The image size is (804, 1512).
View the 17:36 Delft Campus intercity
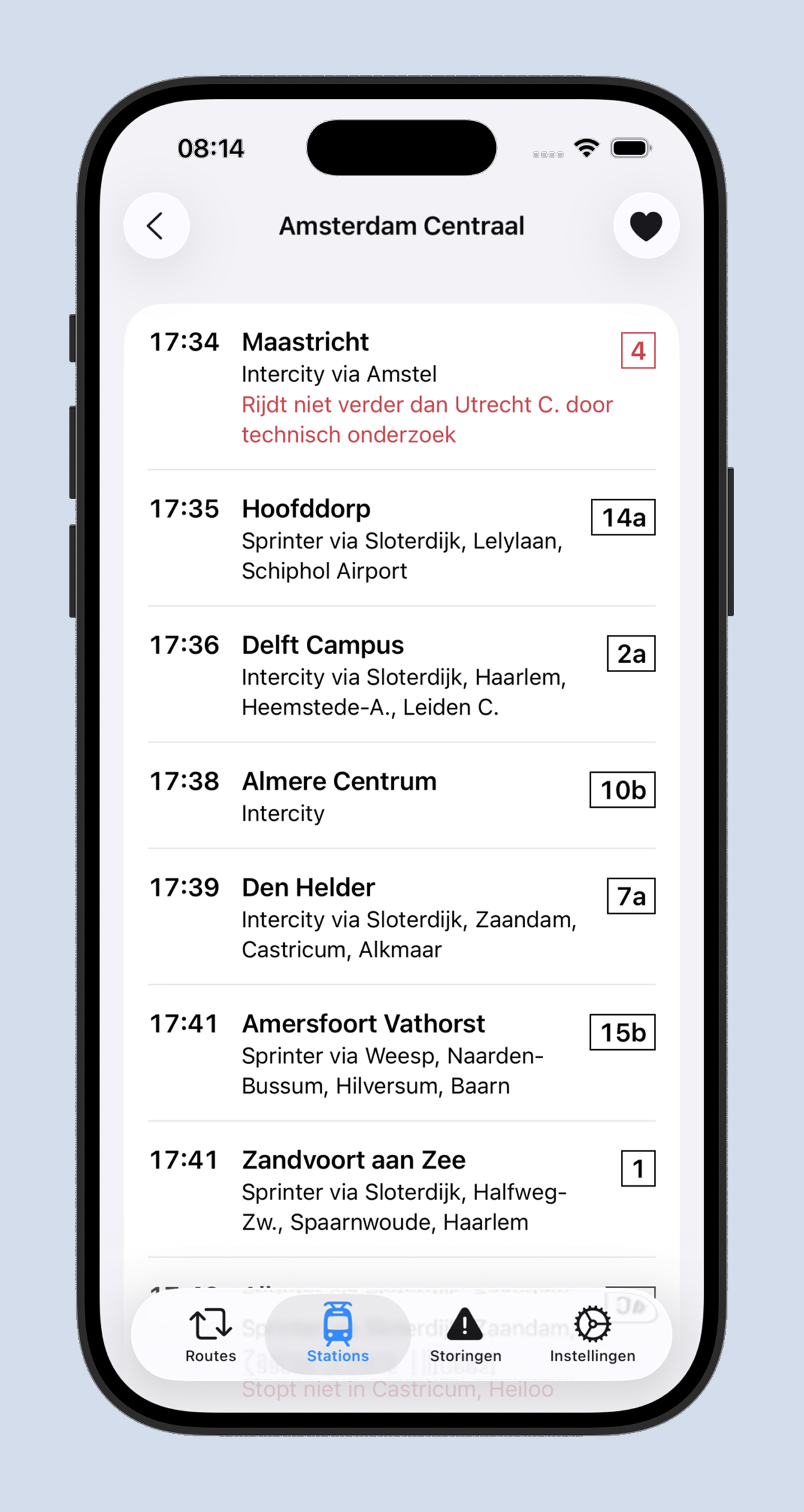(x=401, y=675)
